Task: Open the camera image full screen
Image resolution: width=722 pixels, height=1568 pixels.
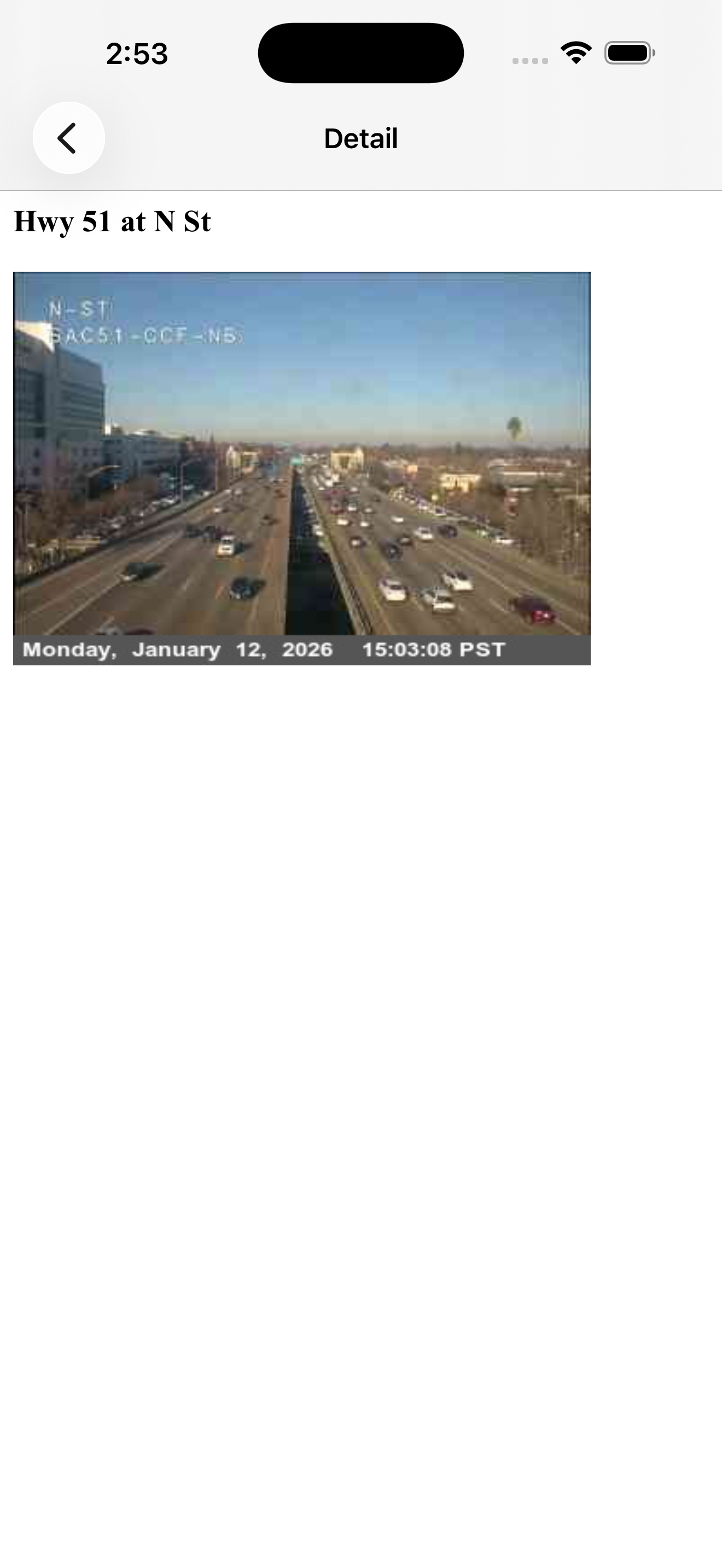Action: click(x=302, y=469)
